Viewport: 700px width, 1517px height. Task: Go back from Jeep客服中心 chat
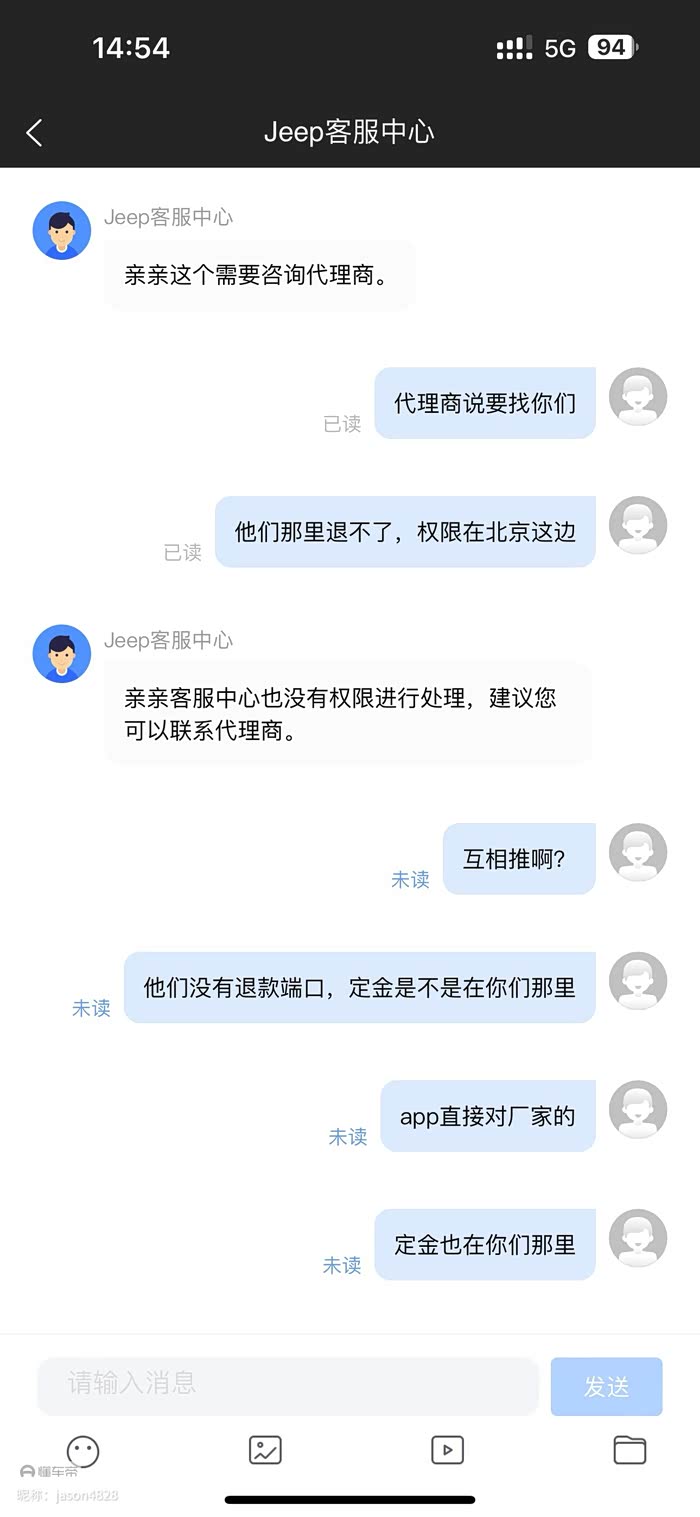coord(35,132)
